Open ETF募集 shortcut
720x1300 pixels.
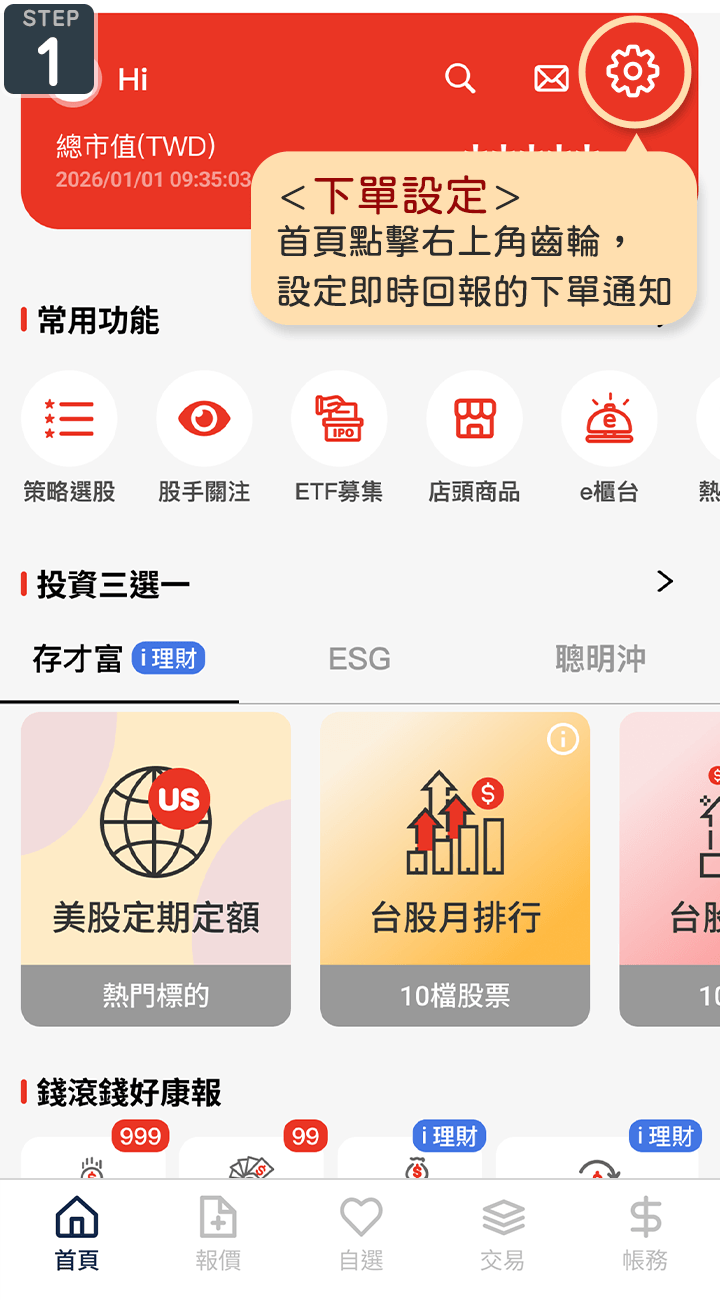(339, 420)
